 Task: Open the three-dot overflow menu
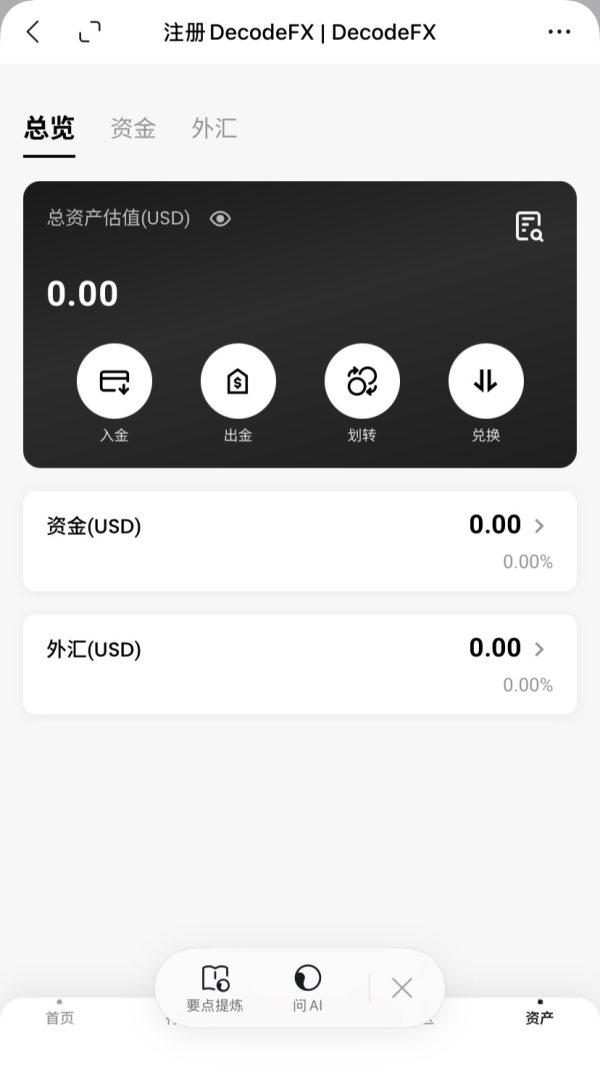(x=559, y=32)
